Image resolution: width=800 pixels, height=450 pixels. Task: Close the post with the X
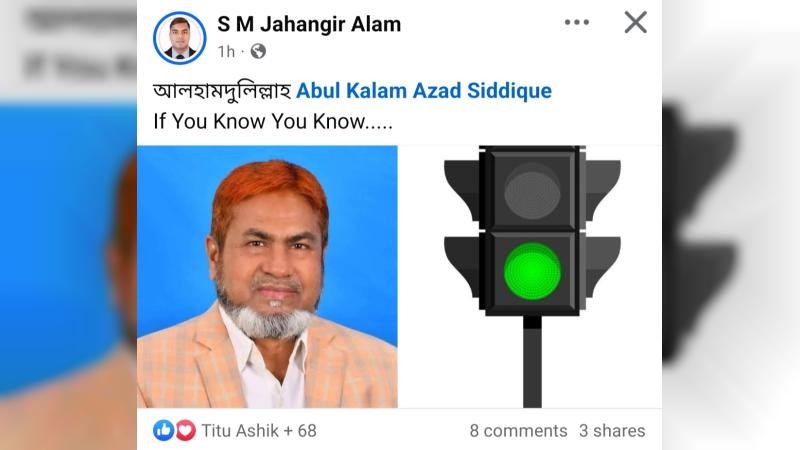(635, 22)
